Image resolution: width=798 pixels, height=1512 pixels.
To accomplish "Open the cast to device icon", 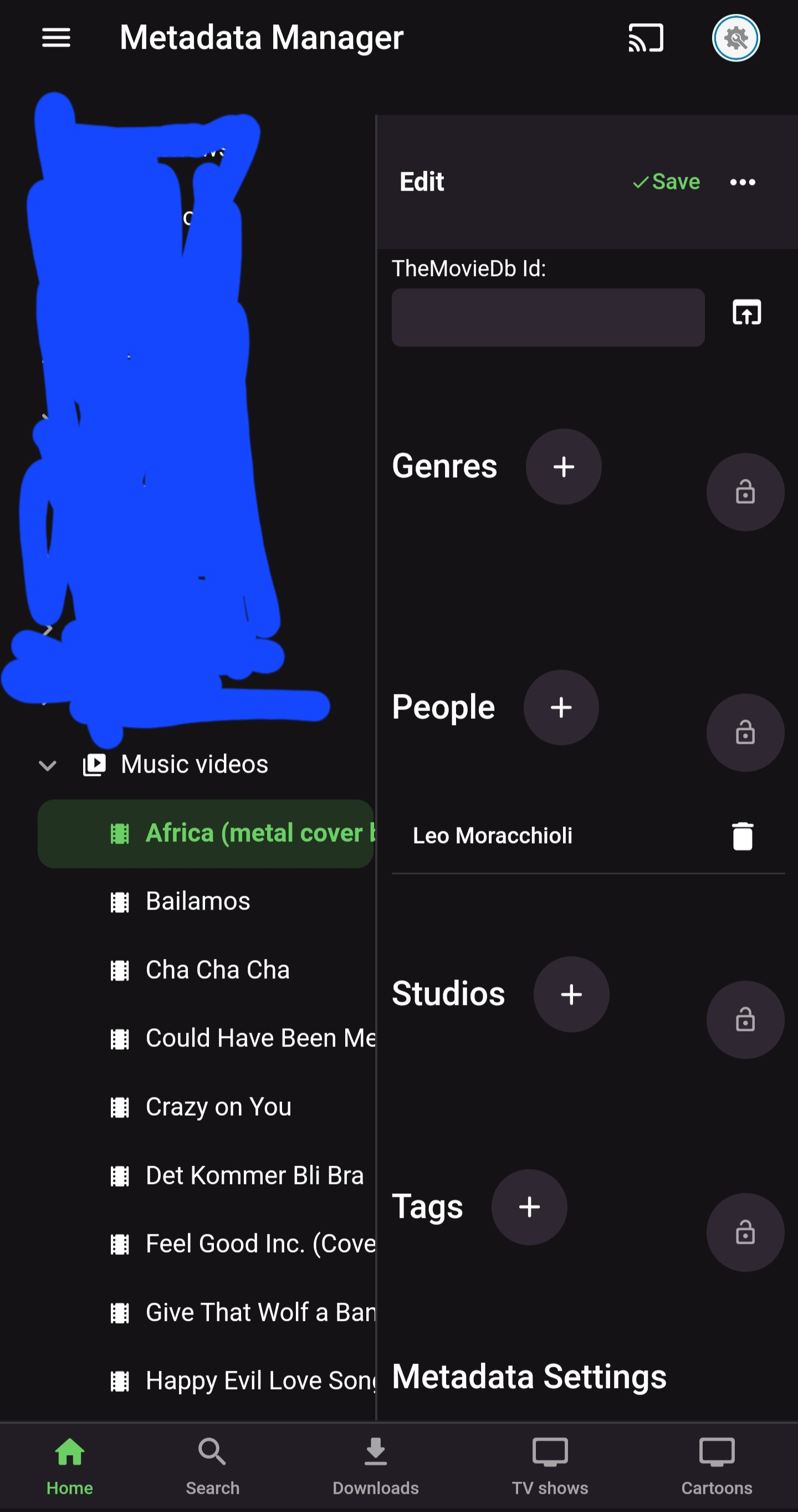I will [646, 38].
